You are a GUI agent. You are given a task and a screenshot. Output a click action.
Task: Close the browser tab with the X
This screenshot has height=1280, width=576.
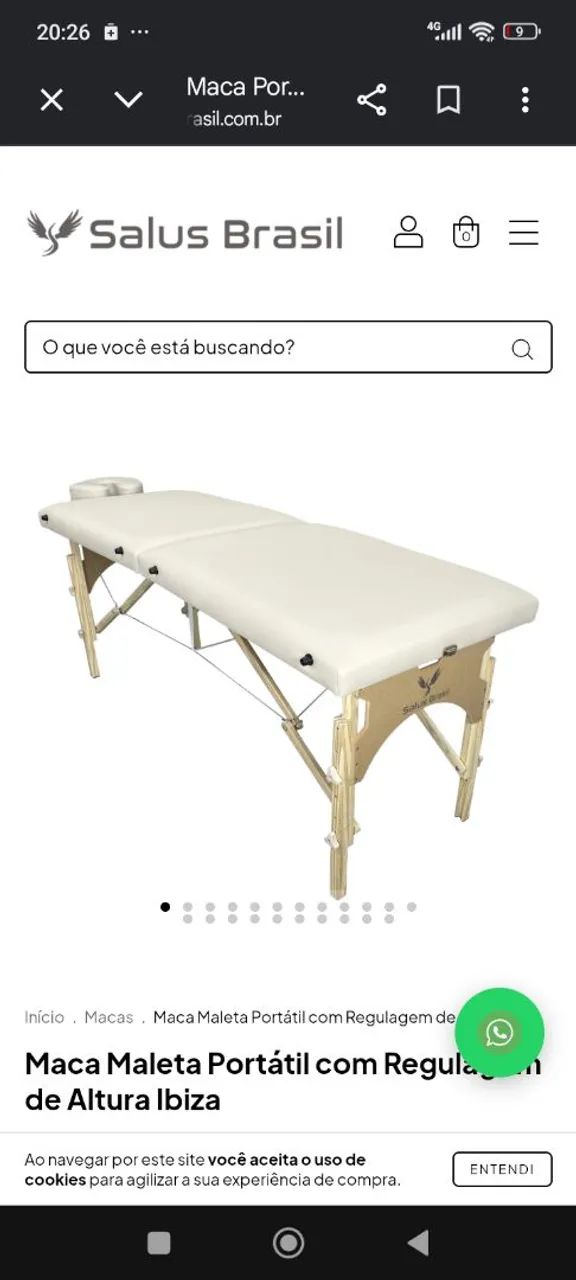pyautogui.click(x=51, y=100)
